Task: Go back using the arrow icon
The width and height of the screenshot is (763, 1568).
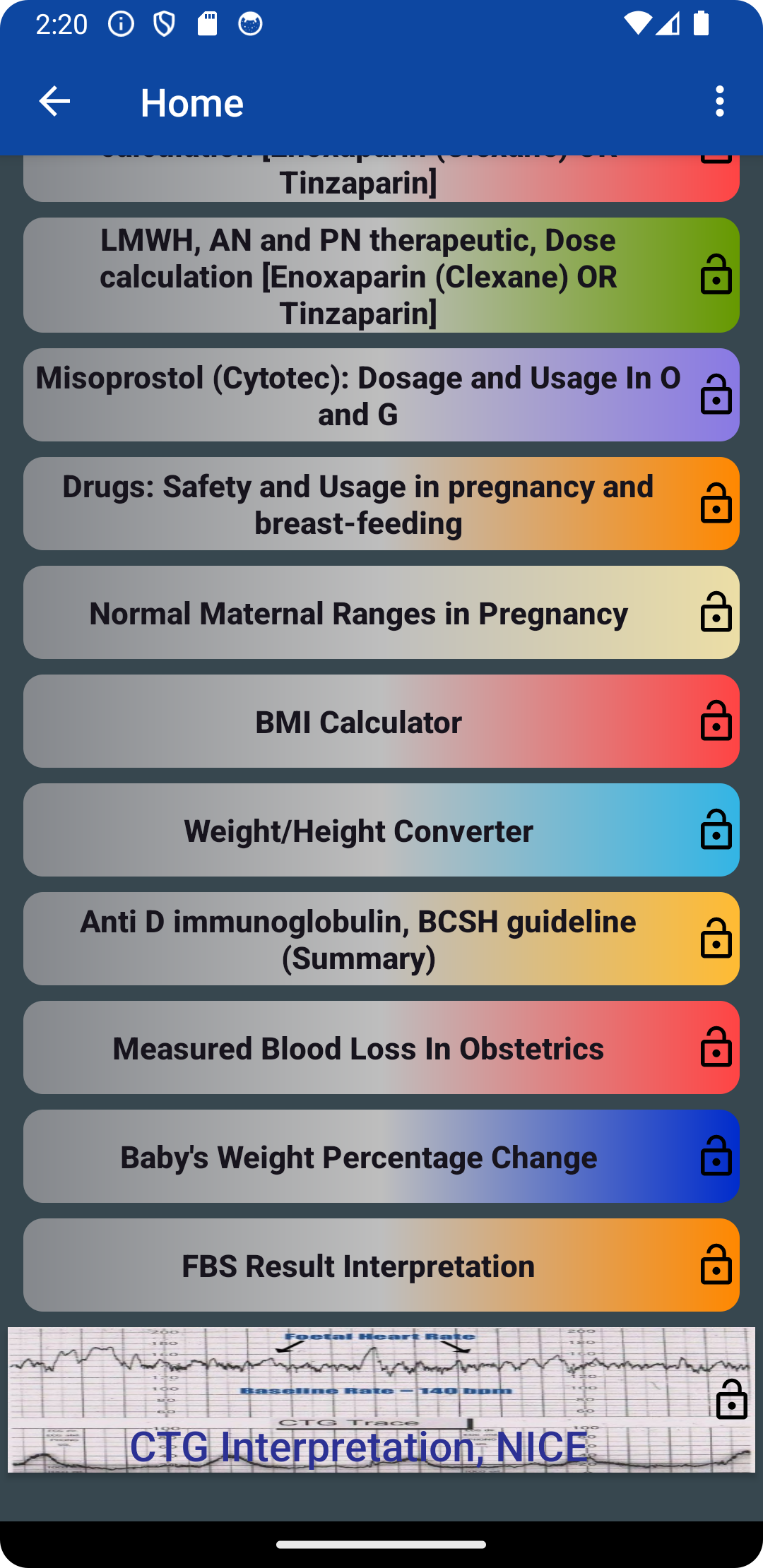Action: pos(54,102)
